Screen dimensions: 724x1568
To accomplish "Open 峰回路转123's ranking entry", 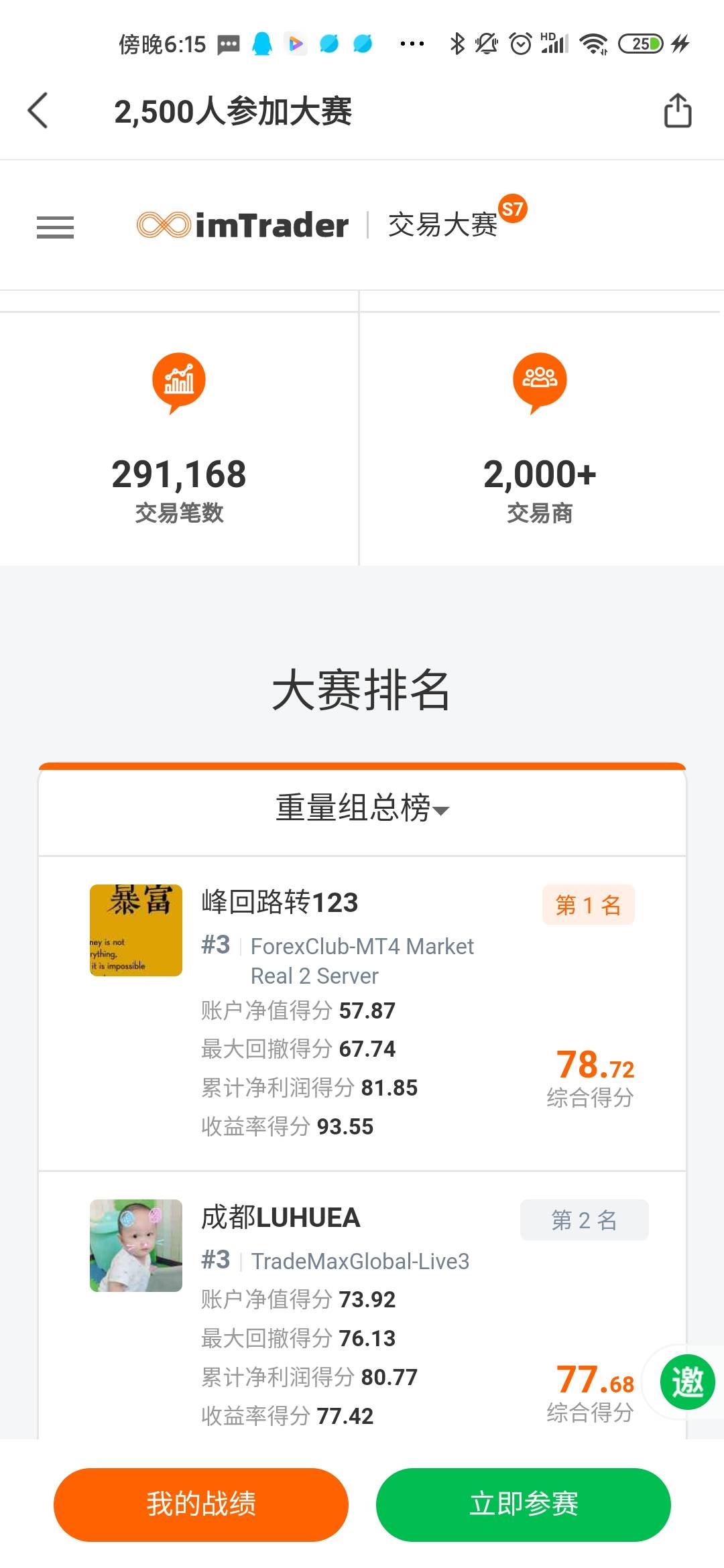I will pyautogui.click(x=280, y=903).
